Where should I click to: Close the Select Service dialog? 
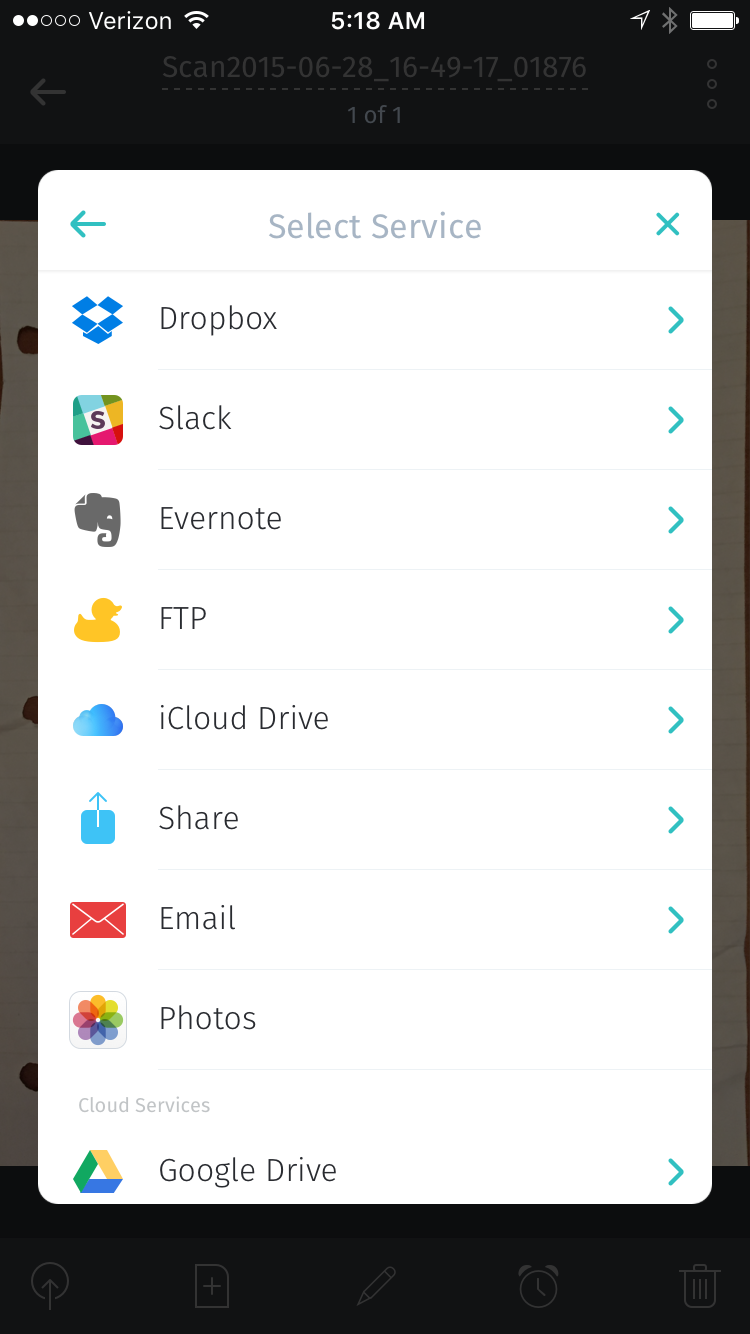[667, 224]
